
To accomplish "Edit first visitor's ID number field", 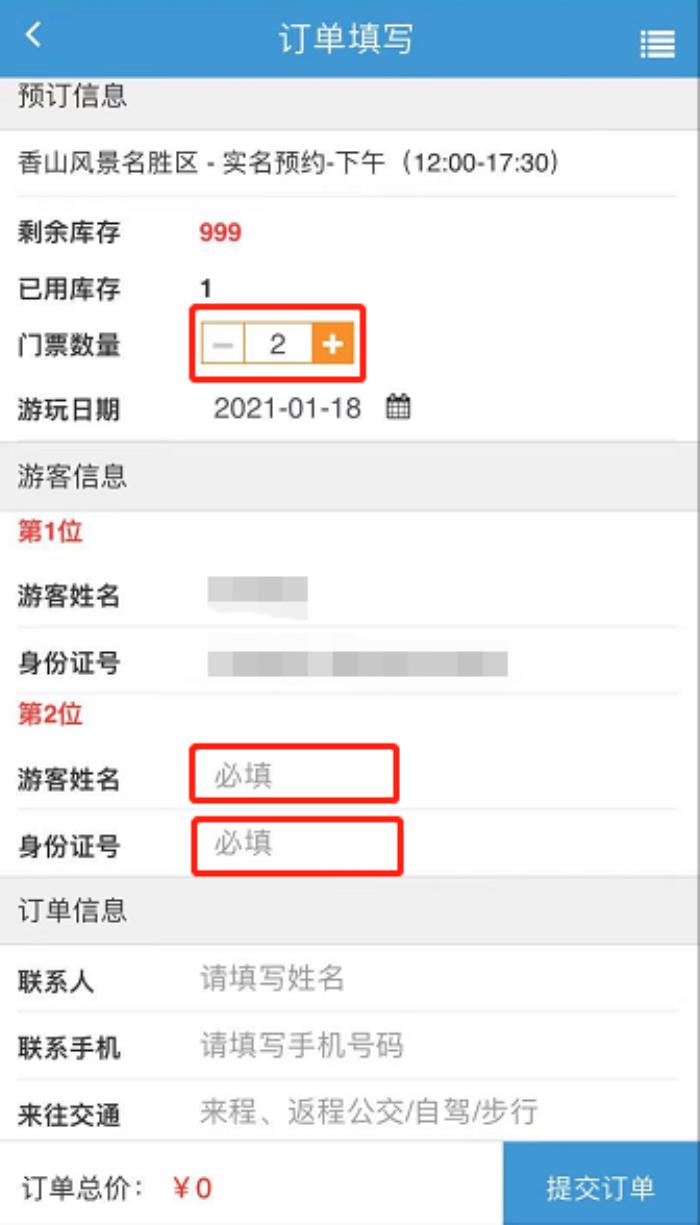I will [x=357, y=662].
